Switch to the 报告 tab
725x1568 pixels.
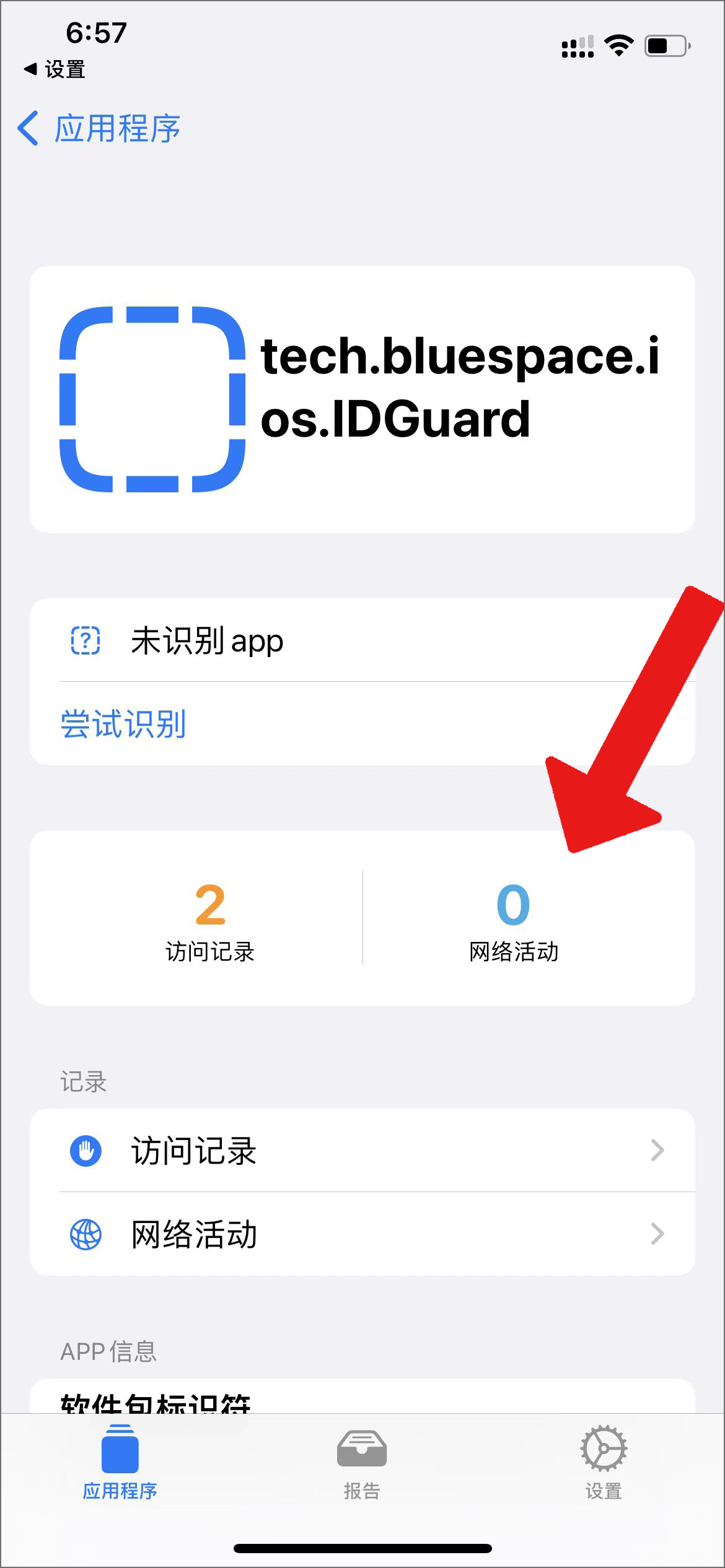(x=362, y=1461)
